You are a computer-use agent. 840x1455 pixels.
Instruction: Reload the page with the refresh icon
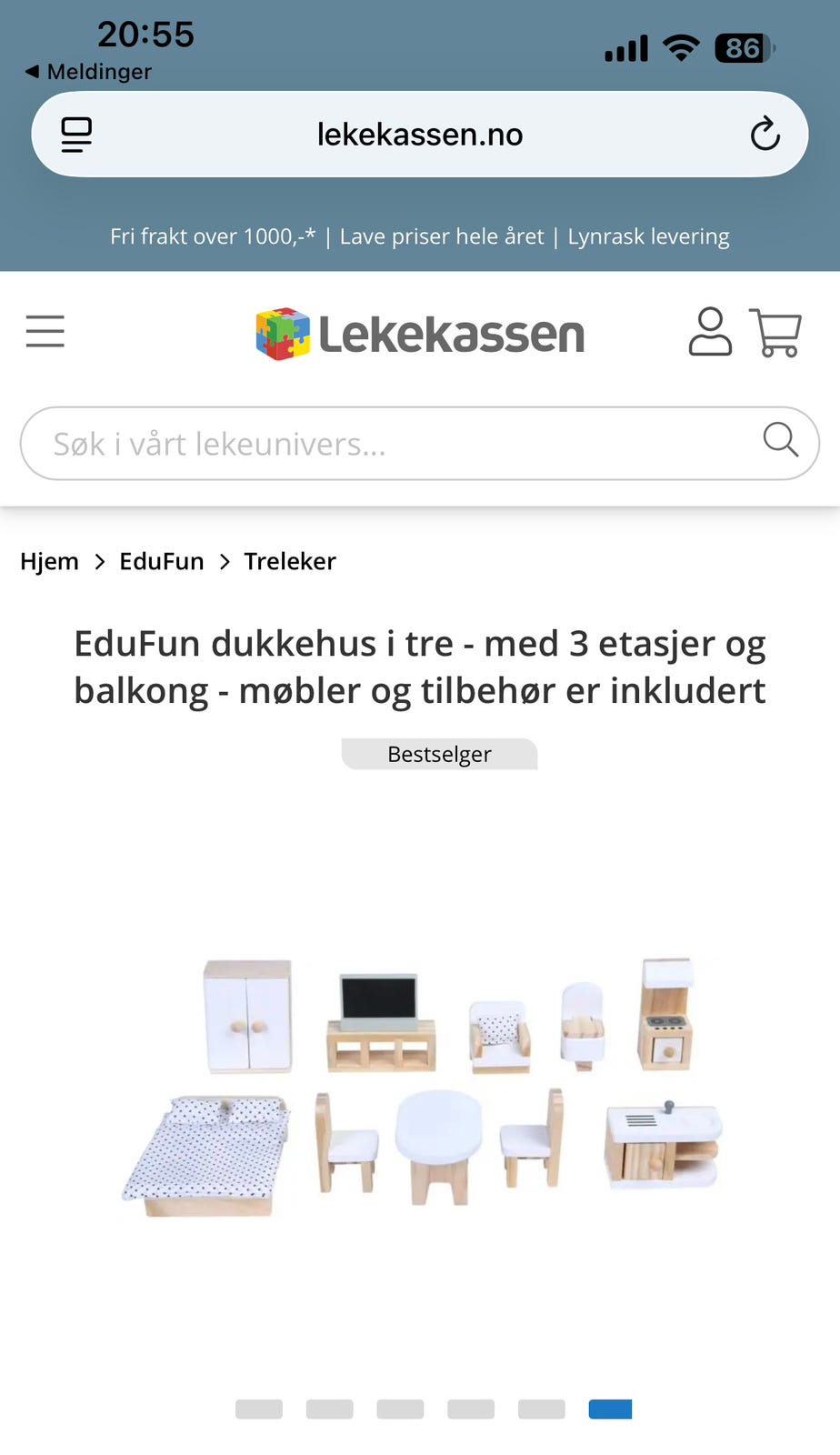tap(765, 134)
